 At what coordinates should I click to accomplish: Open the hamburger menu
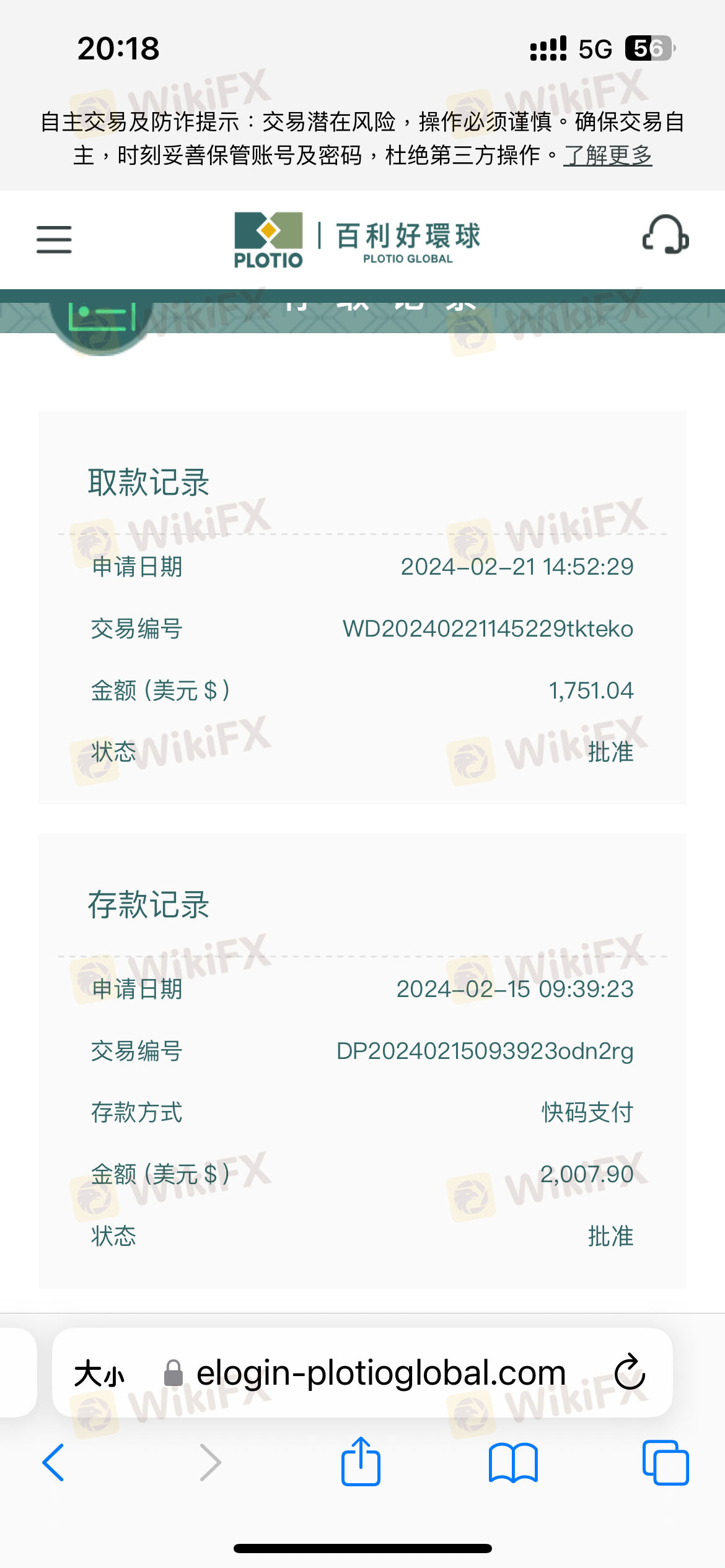coord(54,240)
